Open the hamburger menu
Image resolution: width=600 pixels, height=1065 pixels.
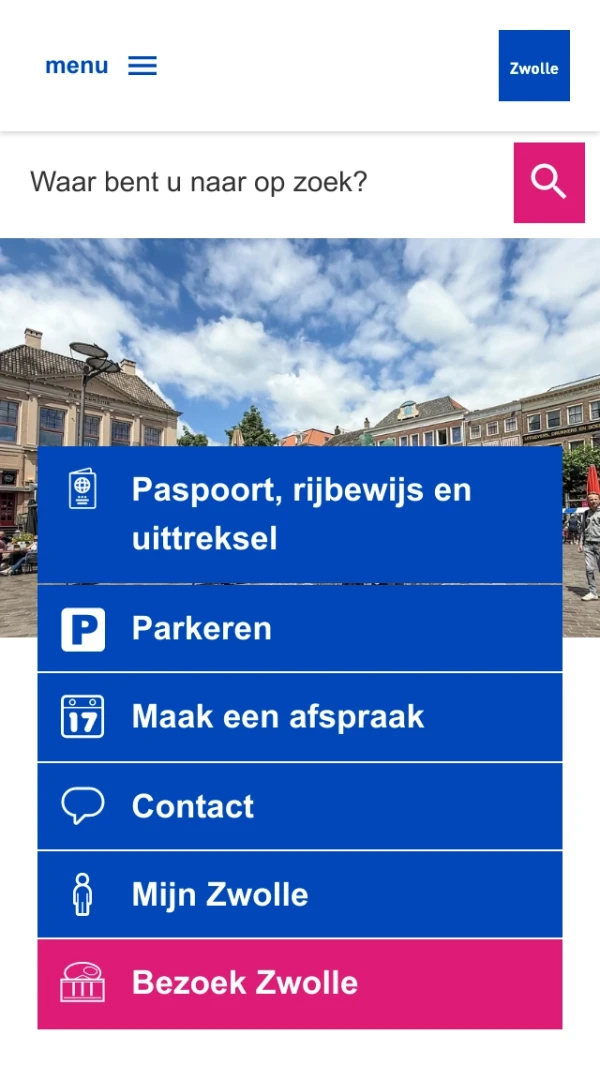(x=101, y=66)
